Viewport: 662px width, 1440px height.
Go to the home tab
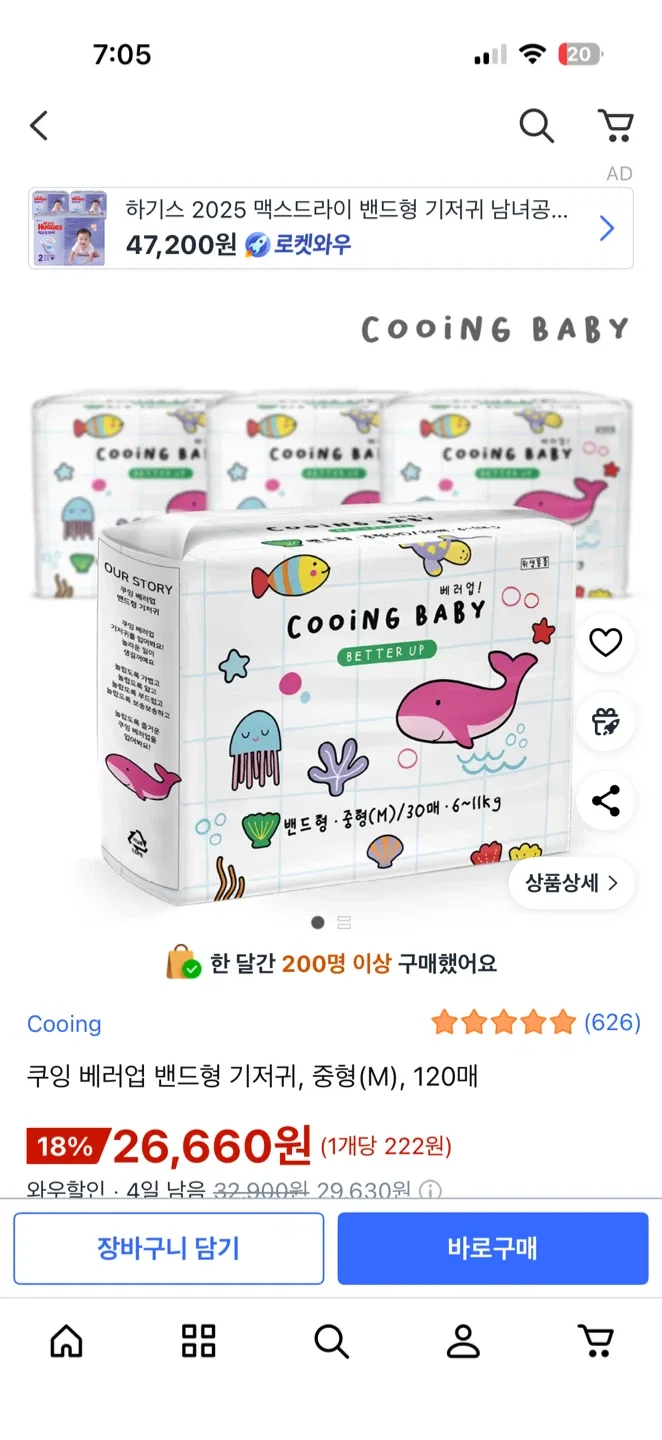66,1341
